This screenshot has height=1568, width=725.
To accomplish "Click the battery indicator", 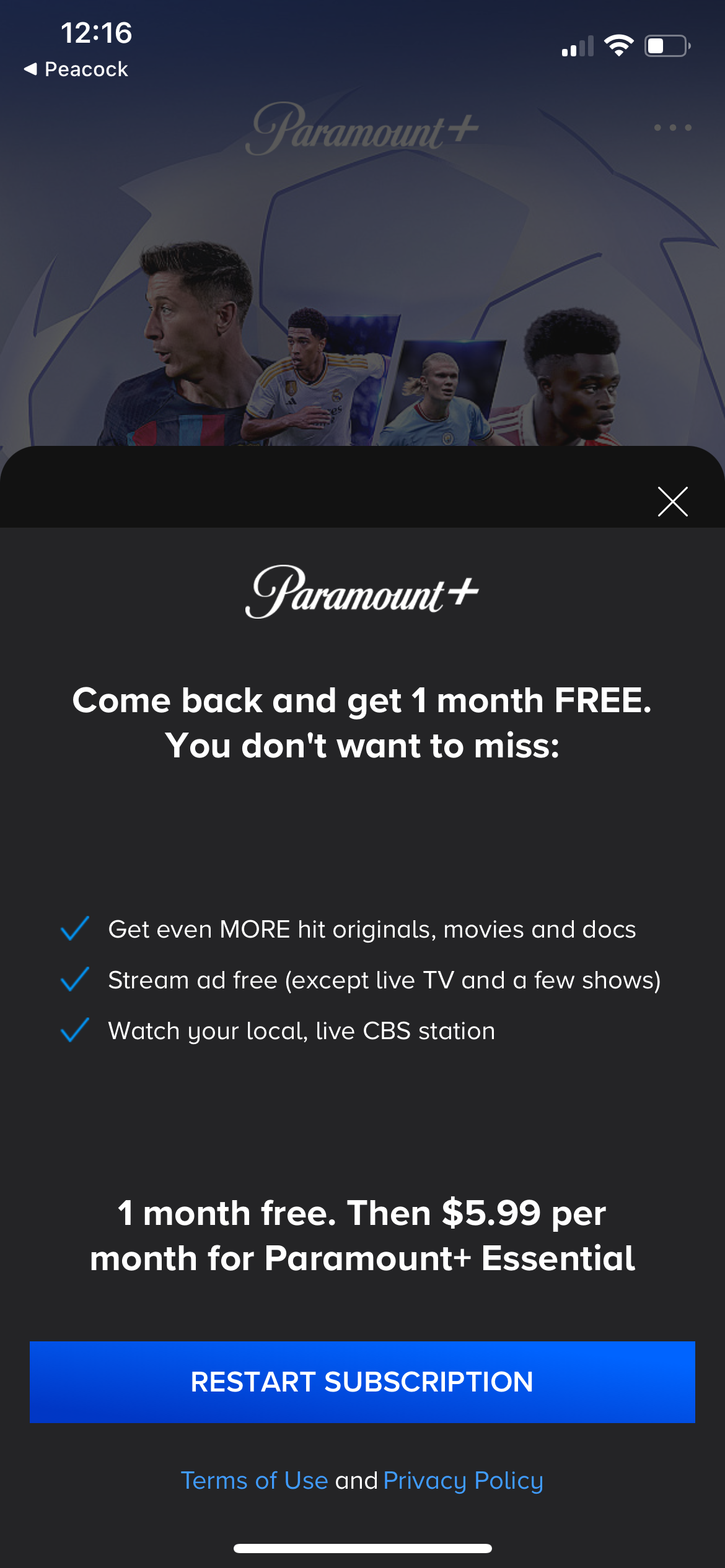I will pos(668,45).
